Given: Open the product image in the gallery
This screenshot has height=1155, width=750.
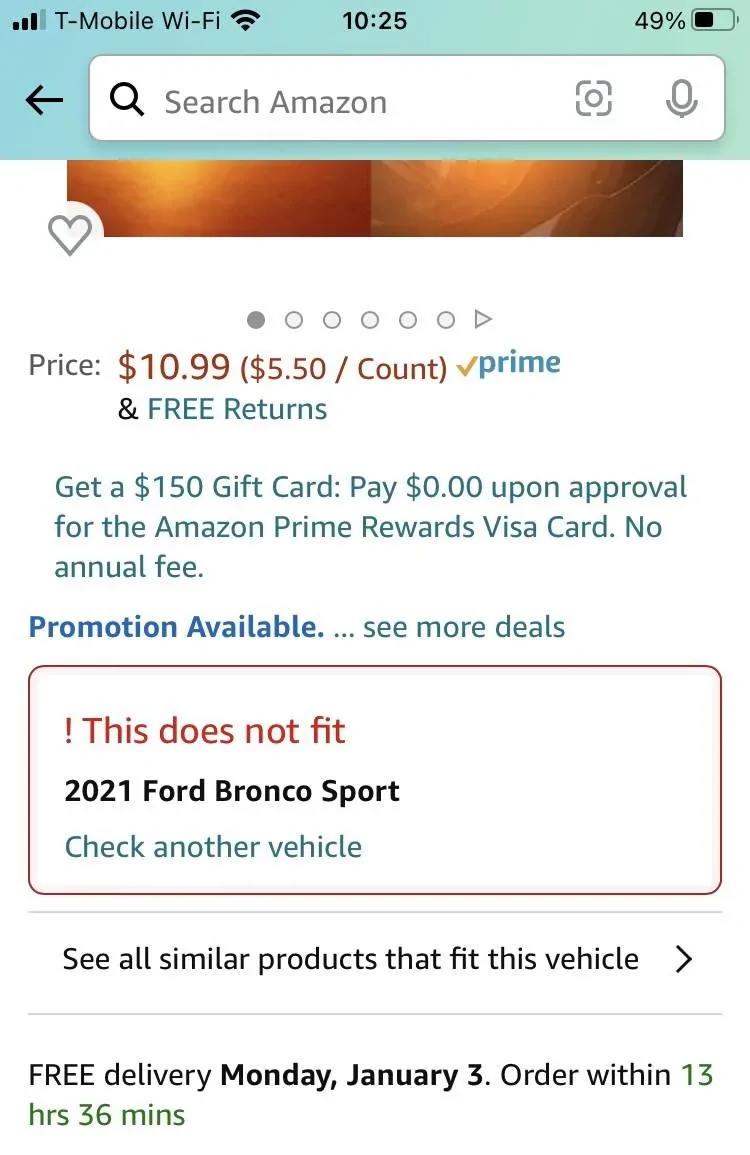Looking at the screenshot, I should 375,198.
